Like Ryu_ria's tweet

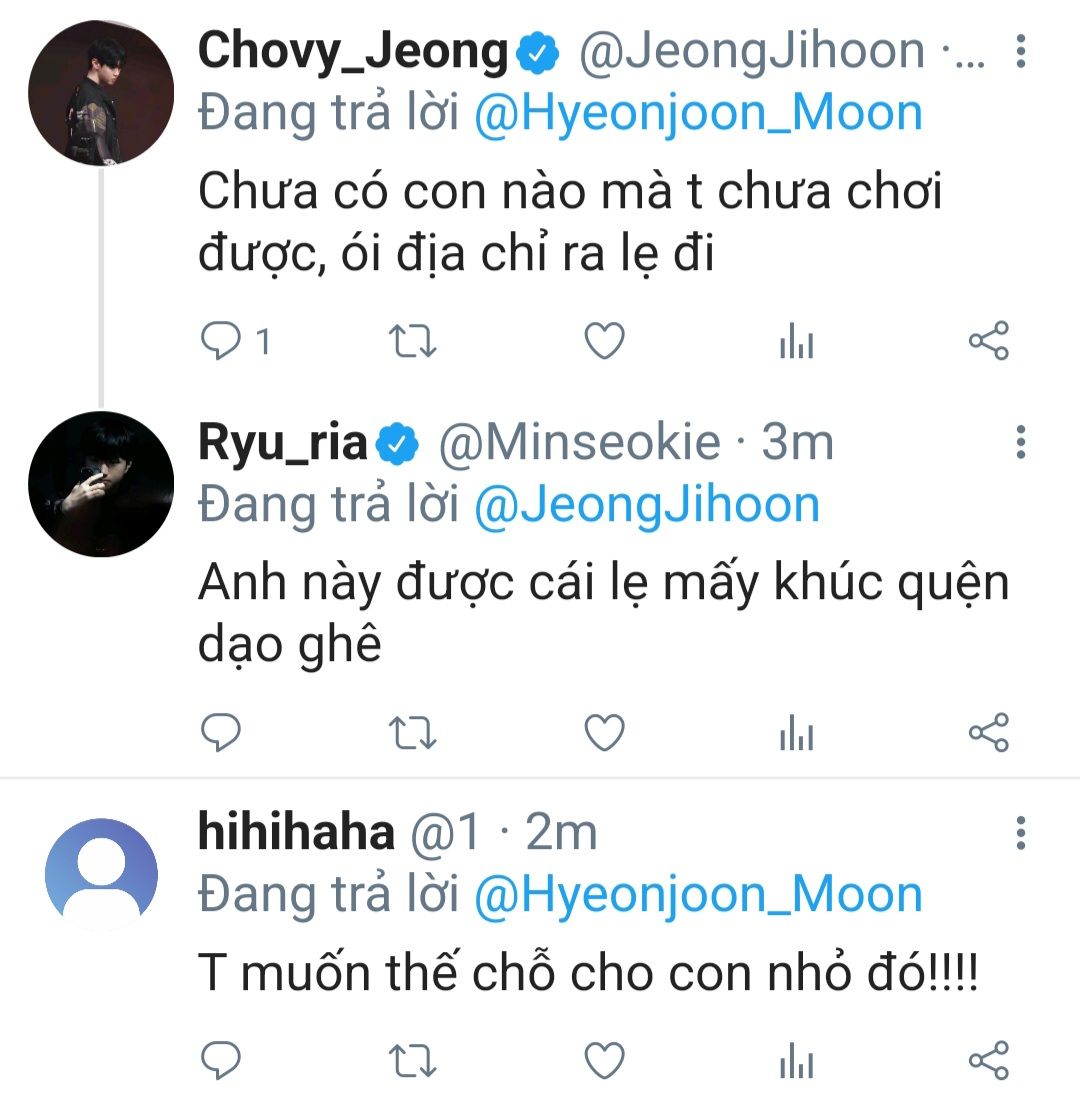pyautogui.click(x=604, y=733)
